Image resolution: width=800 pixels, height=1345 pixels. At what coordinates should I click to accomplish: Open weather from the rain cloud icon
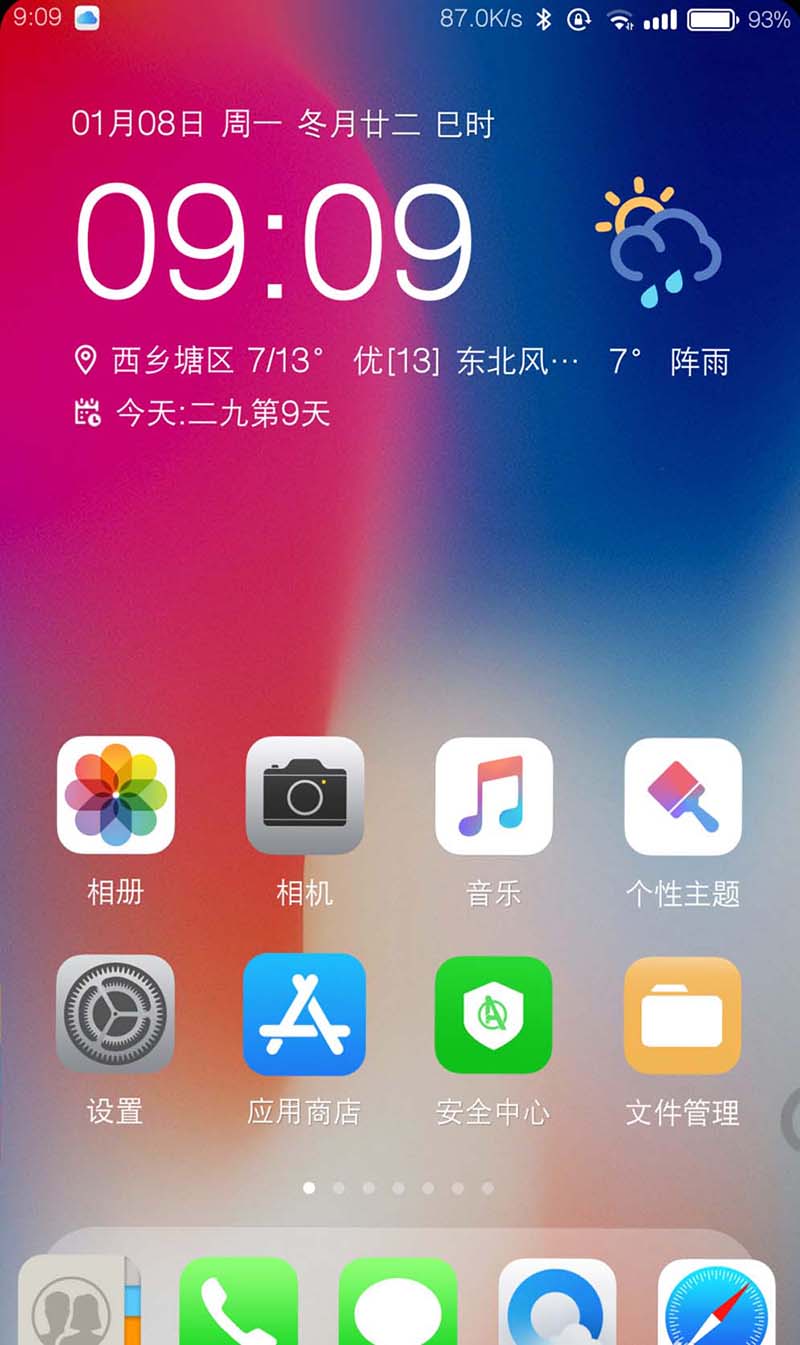pos(658,242)
